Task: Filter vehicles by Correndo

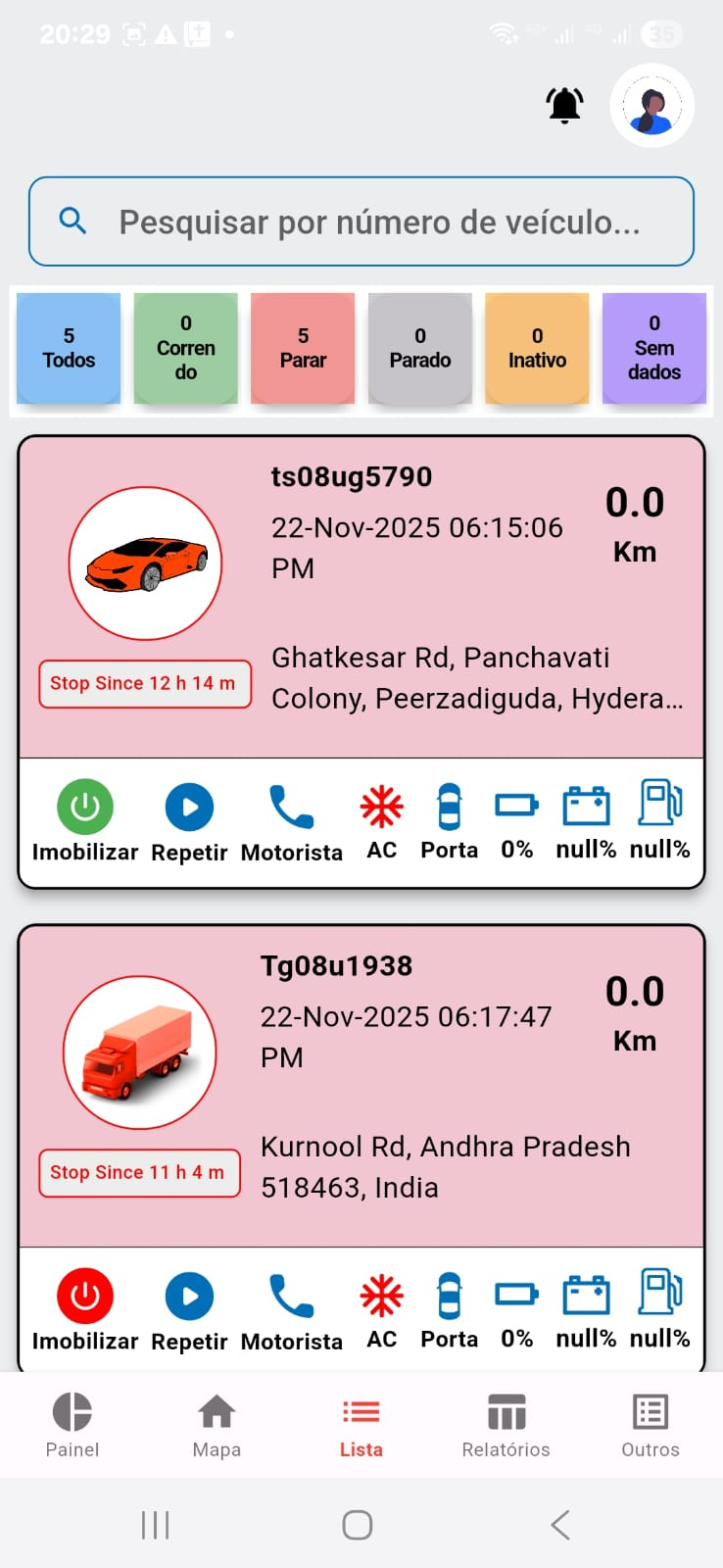Action: tap(186, 348)
